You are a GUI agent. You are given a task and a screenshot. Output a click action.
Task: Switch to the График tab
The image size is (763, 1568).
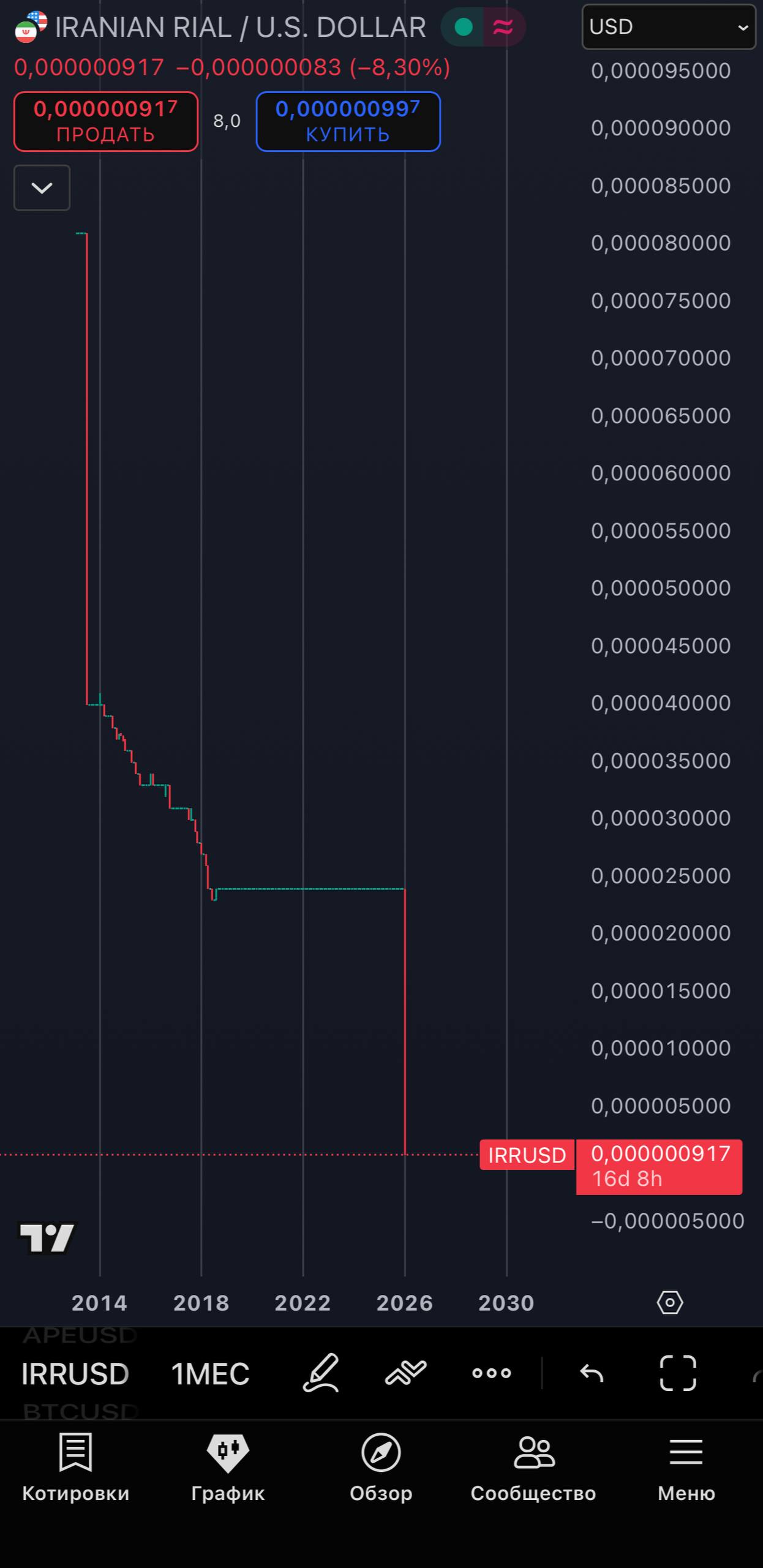228,1468
